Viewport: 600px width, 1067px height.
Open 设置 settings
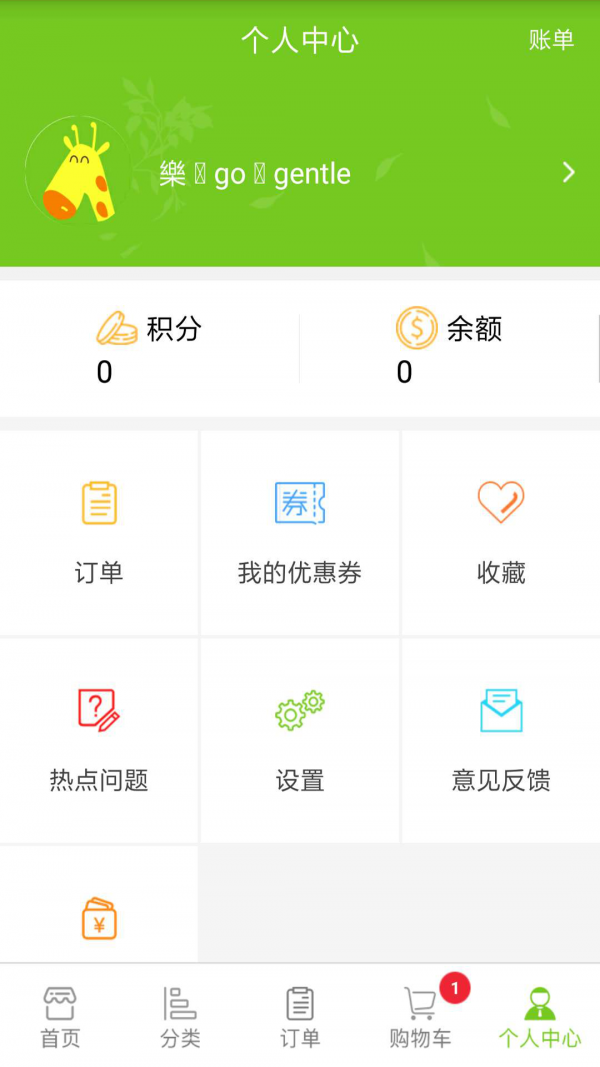click(300, 740)
